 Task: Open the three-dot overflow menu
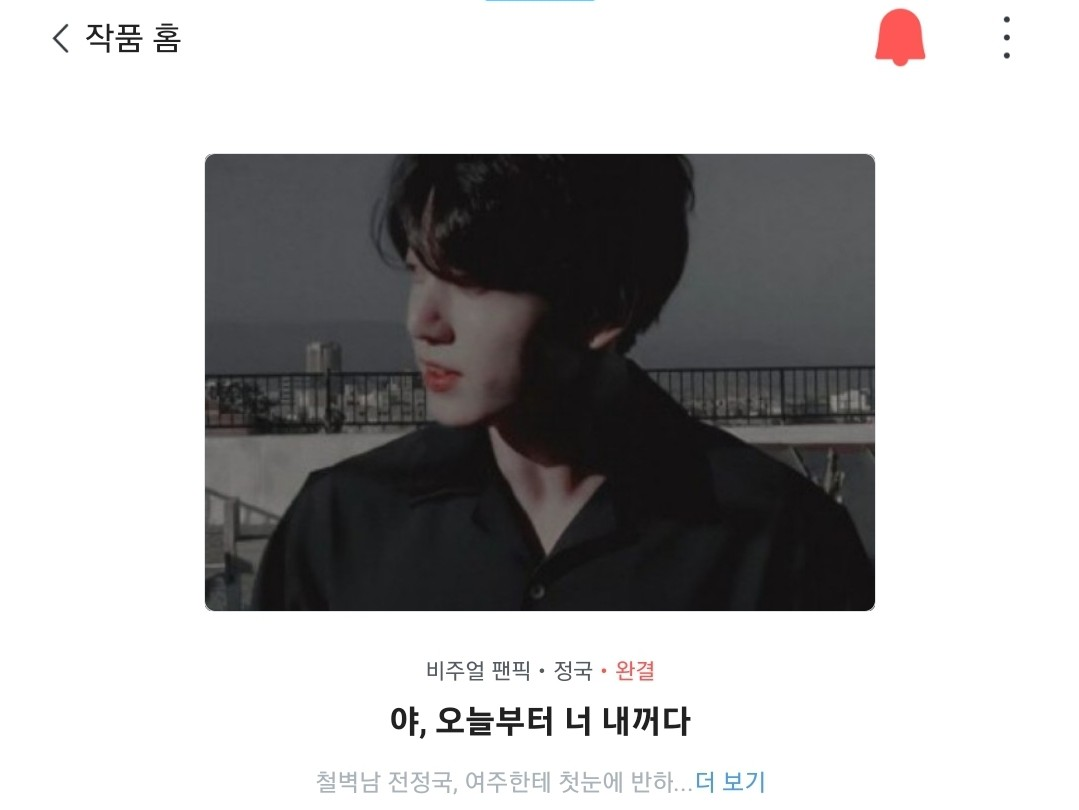tap(1006, 37)
